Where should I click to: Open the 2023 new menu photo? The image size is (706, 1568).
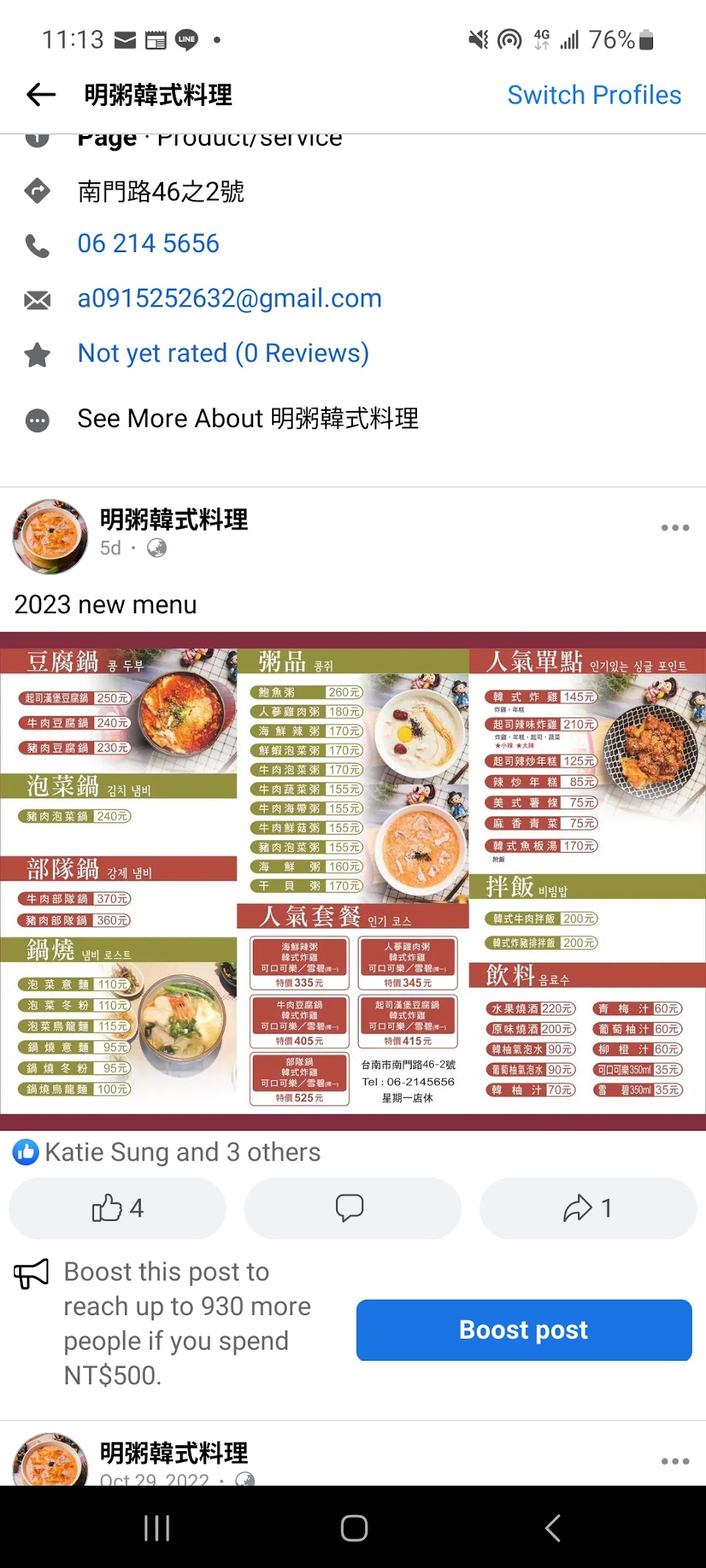[x=353, y=881]
